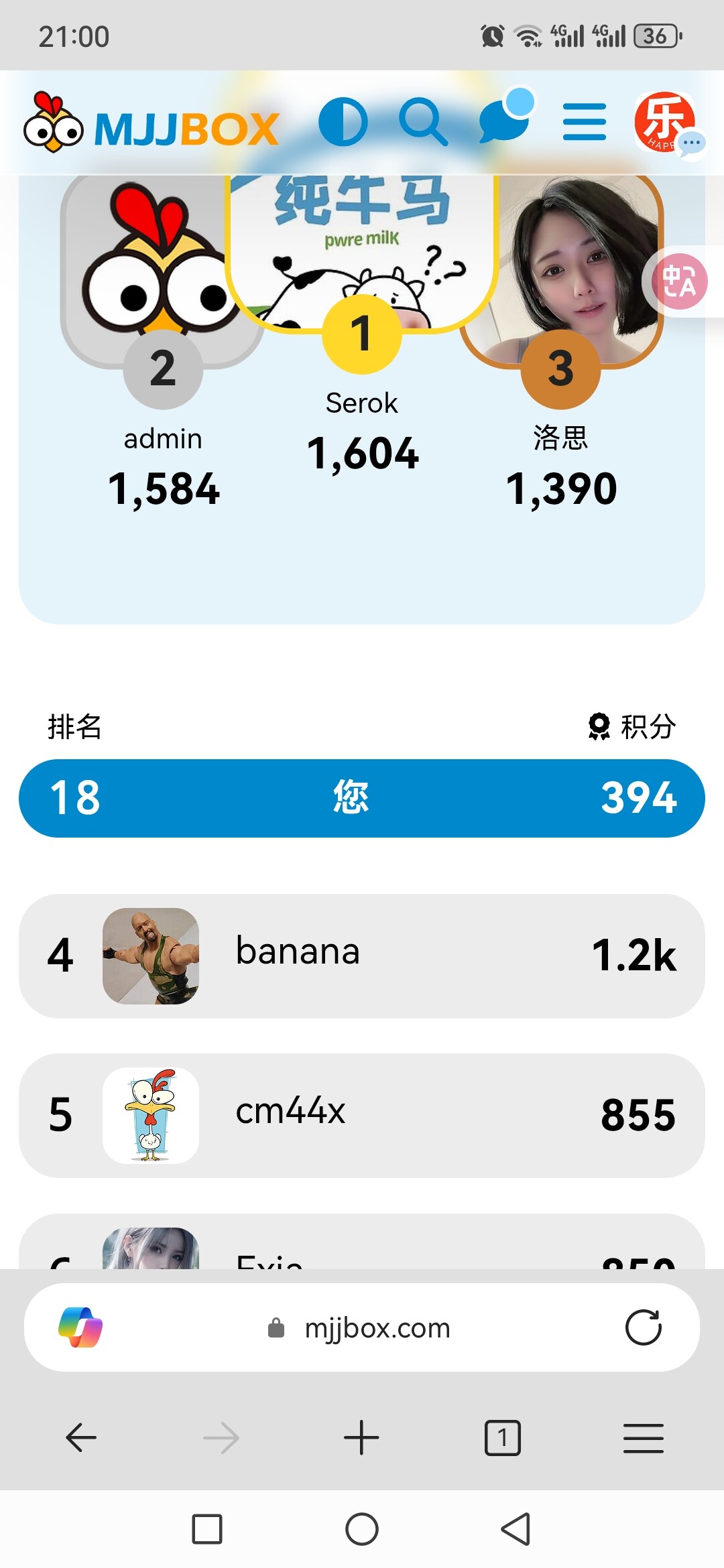The image size is (724, 1568).
Task: View Serok's profile in first place
Action: click(x=361, y=403)
